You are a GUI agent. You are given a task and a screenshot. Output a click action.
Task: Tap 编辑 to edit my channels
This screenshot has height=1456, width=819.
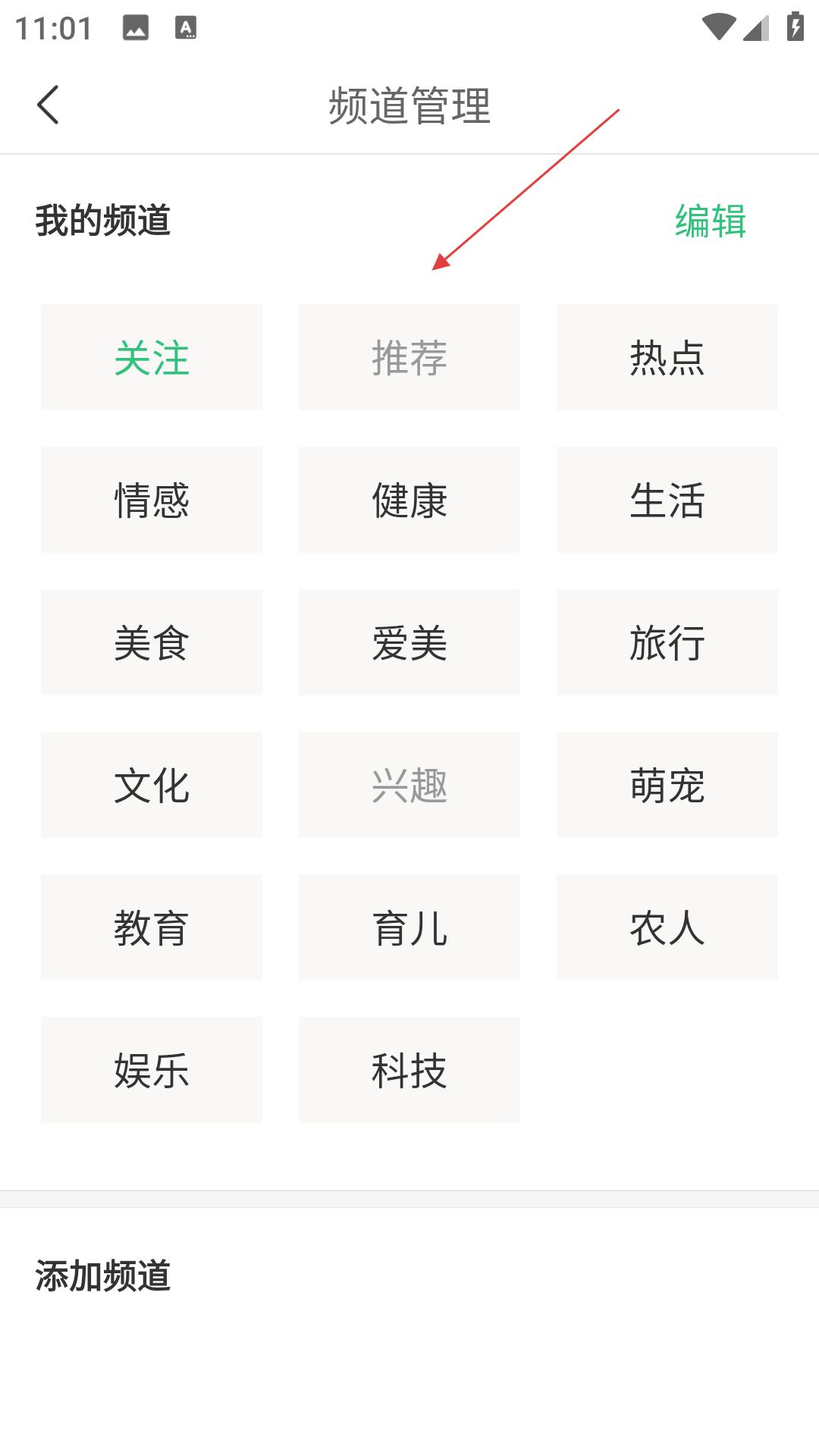pyautogui.click(x=711, y=221)
